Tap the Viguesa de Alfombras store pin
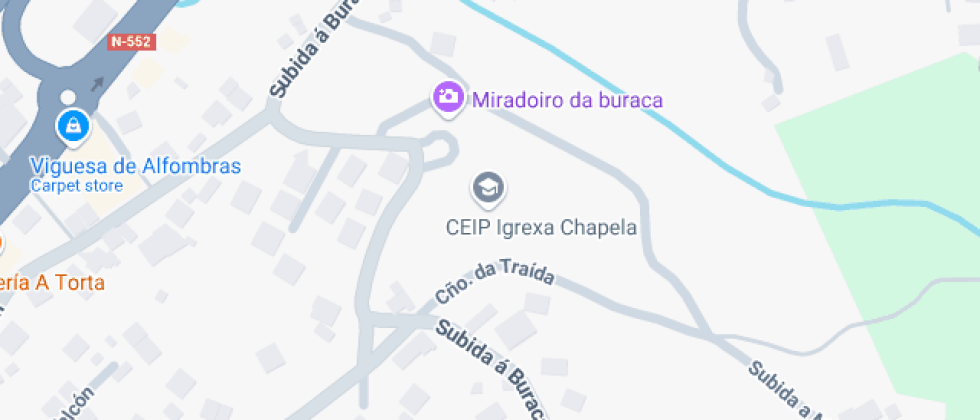The height and width of the screenshot is (420, 980). pos(73,127)
